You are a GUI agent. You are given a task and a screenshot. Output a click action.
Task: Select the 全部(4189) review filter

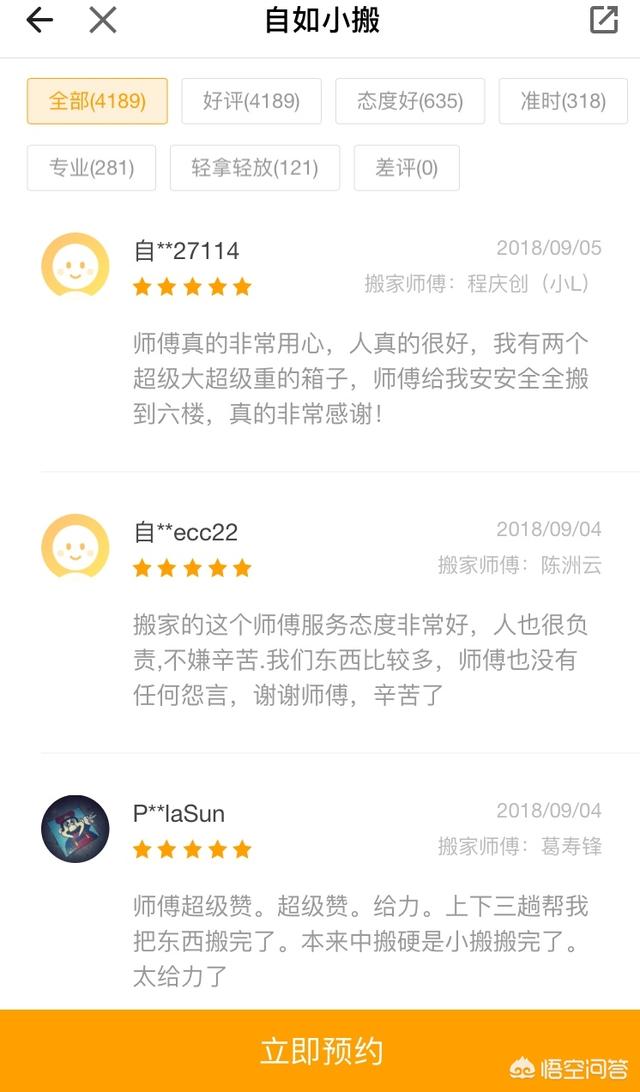pyautogui.click(x=97, y=101)
